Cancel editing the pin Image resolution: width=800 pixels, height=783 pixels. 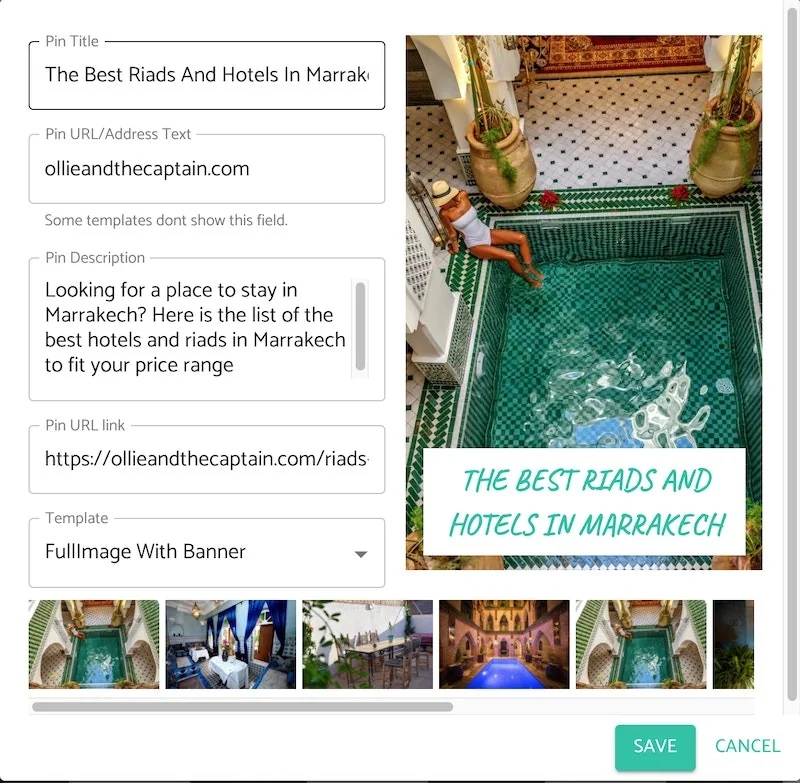(x=747, y=746)
